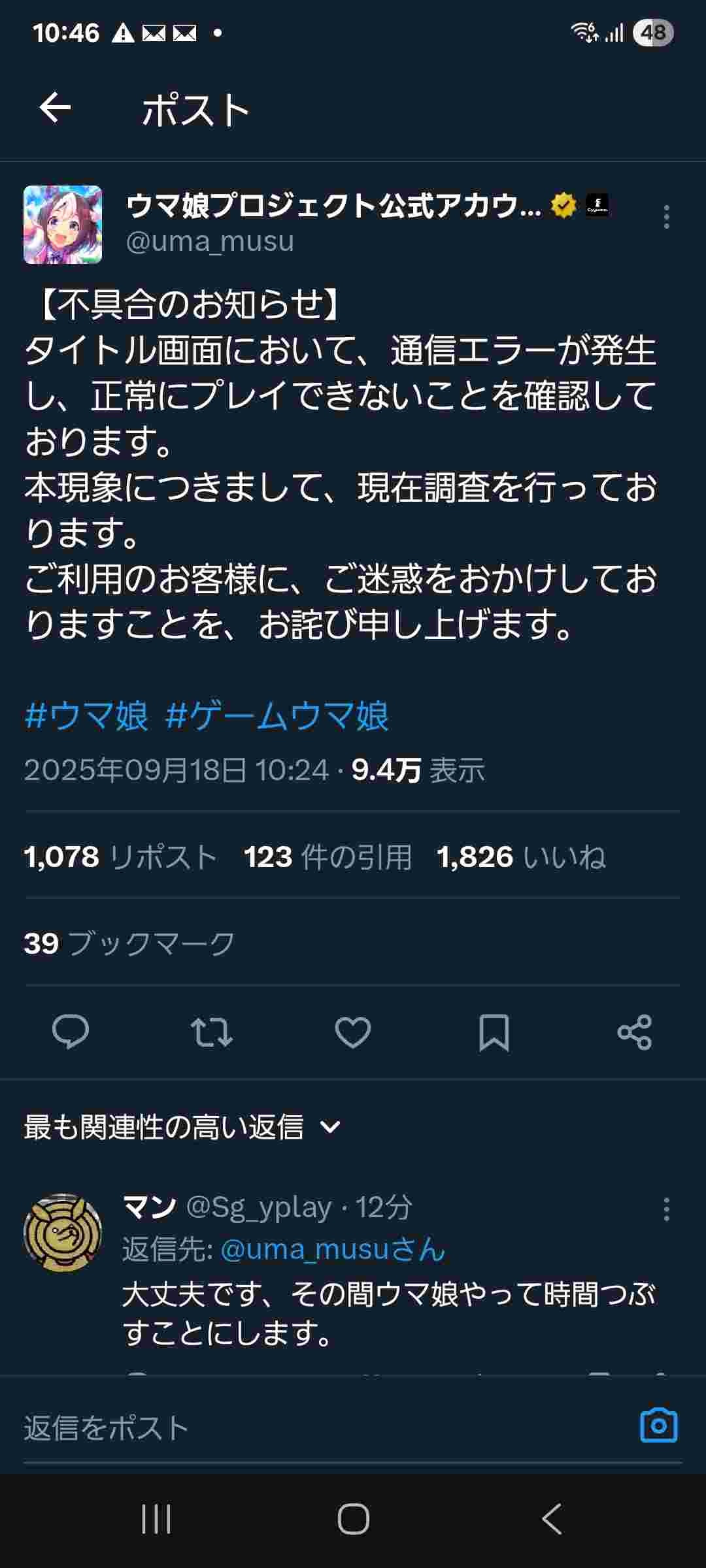706x1568 pixels.
Task: Tap the @uma_musuさん mention link
Action: pos(333,1249)
